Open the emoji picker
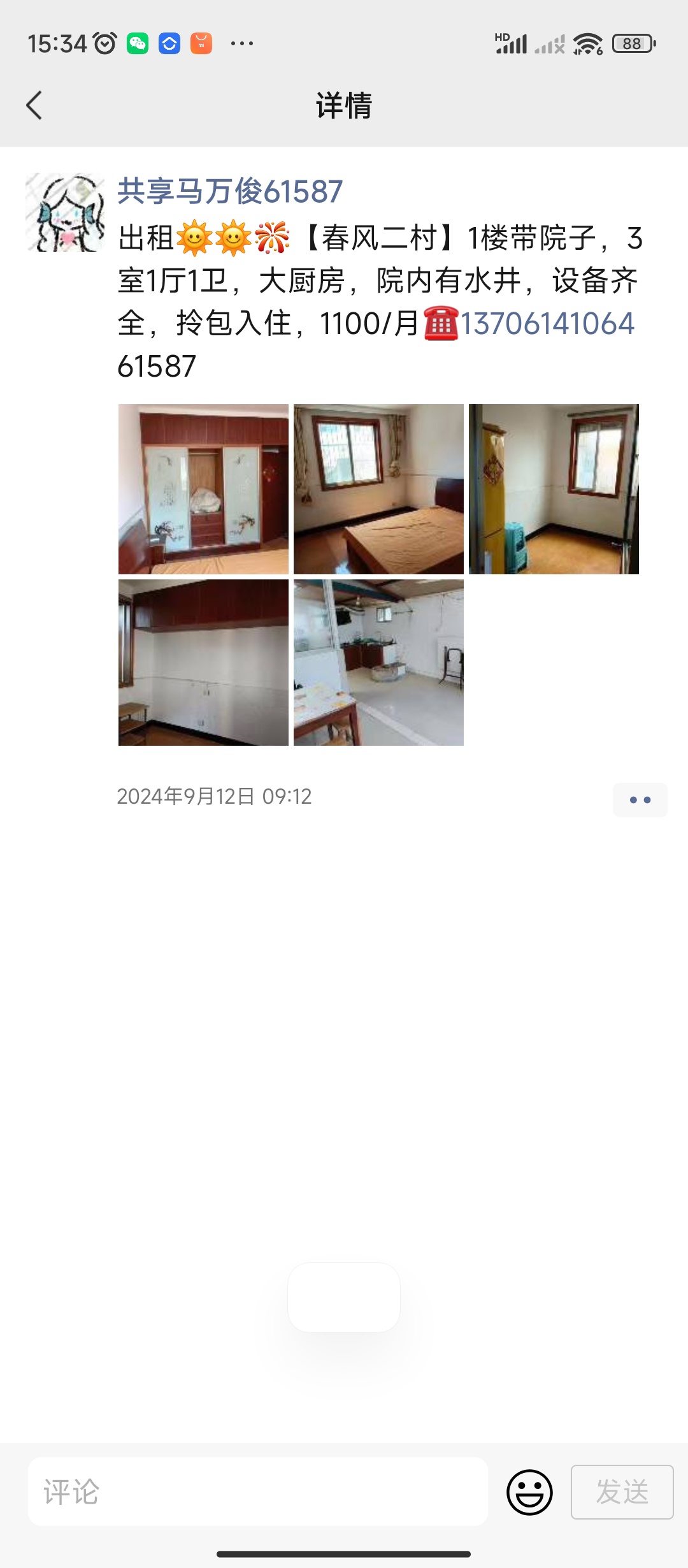This screenshot has height=1568, width=688. point(529,1492)
